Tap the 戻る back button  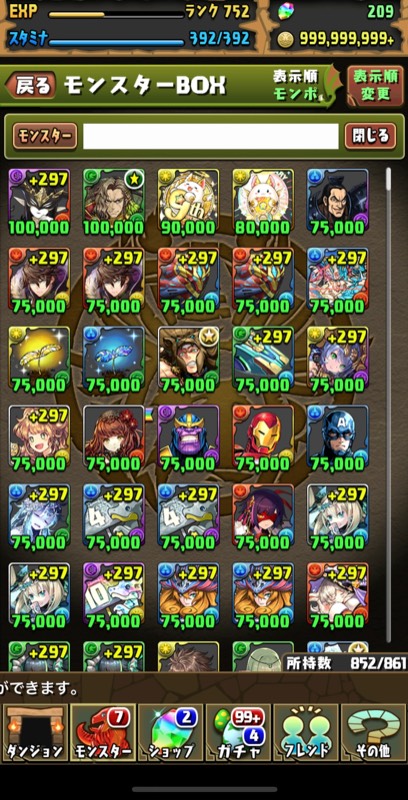pos(31,86)
